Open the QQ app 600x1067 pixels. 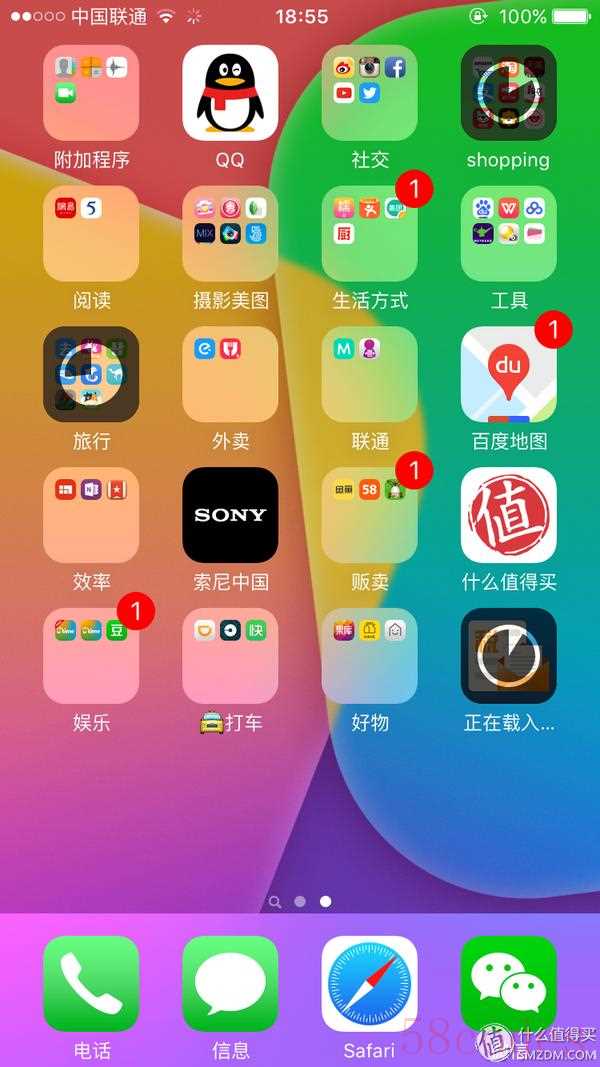pyautogui.click(x=230, y=93)
